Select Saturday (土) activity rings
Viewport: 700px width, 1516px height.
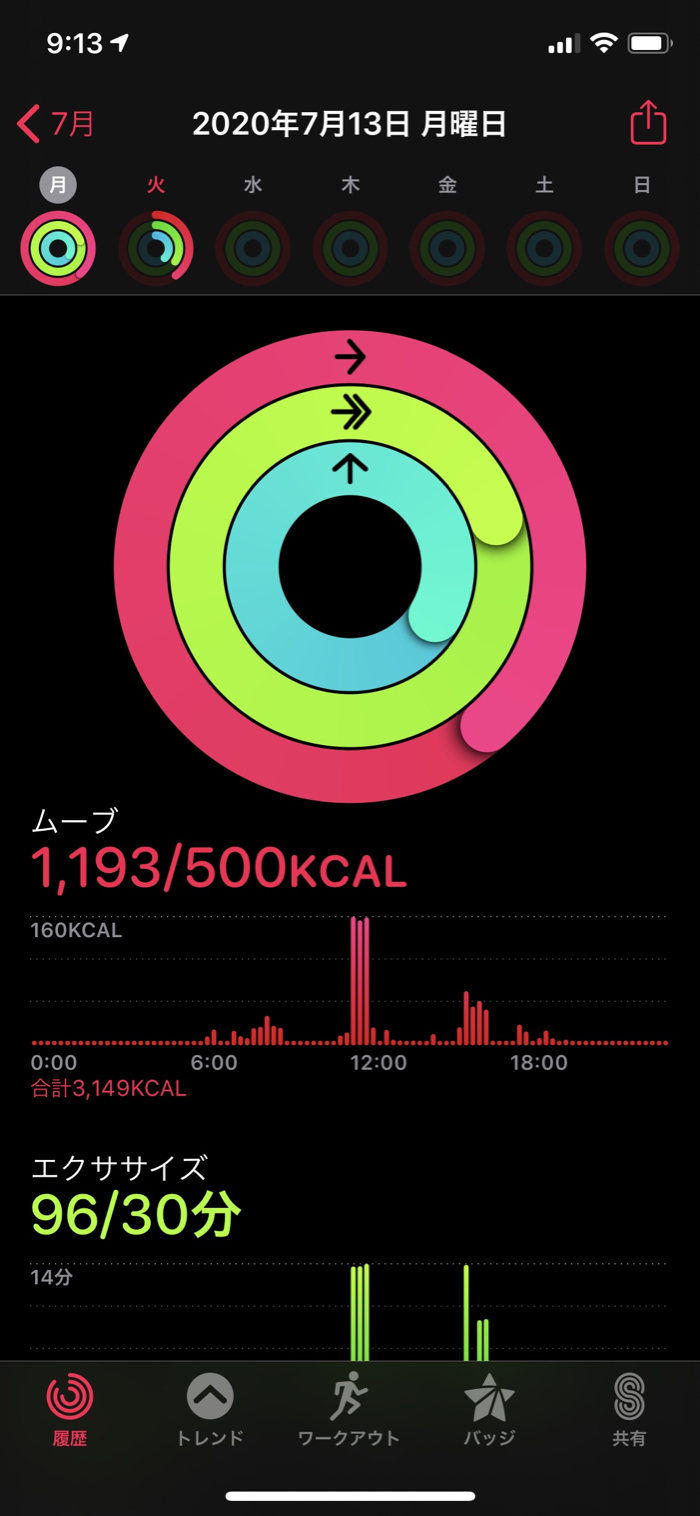tap(544, 247)
